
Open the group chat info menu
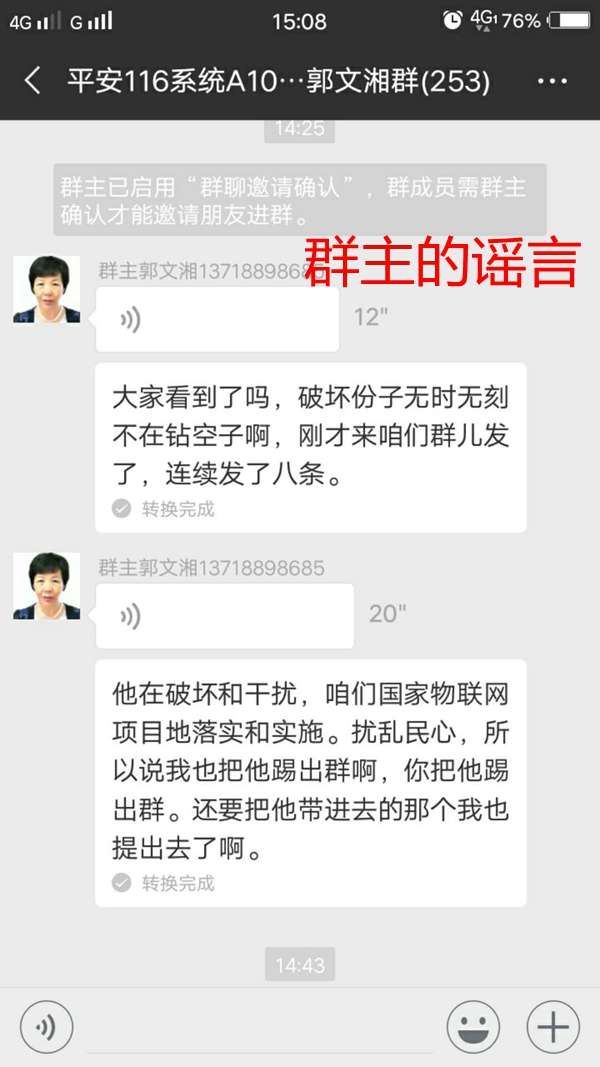(553, 81)
